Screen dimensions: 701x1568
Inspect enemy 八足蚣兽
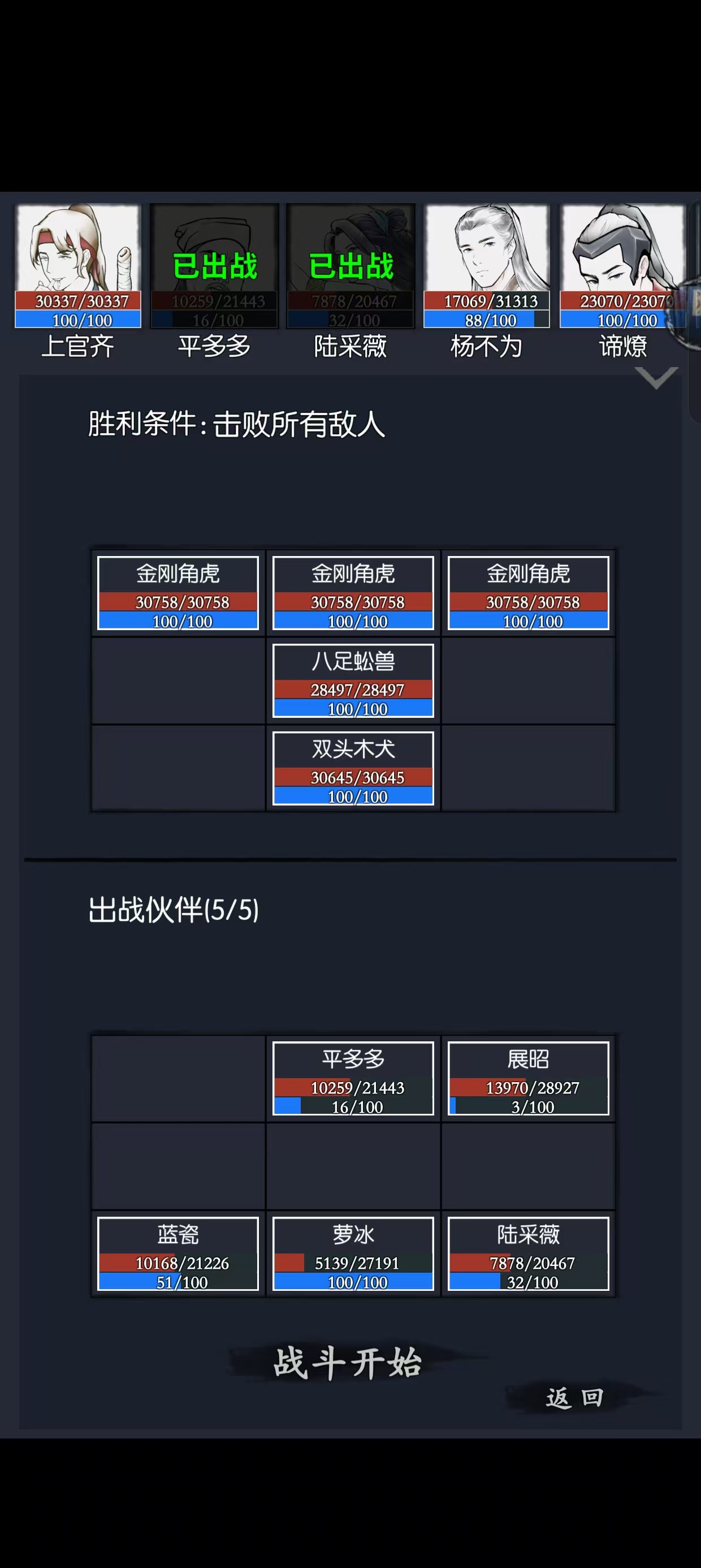(x=353, y=680)
